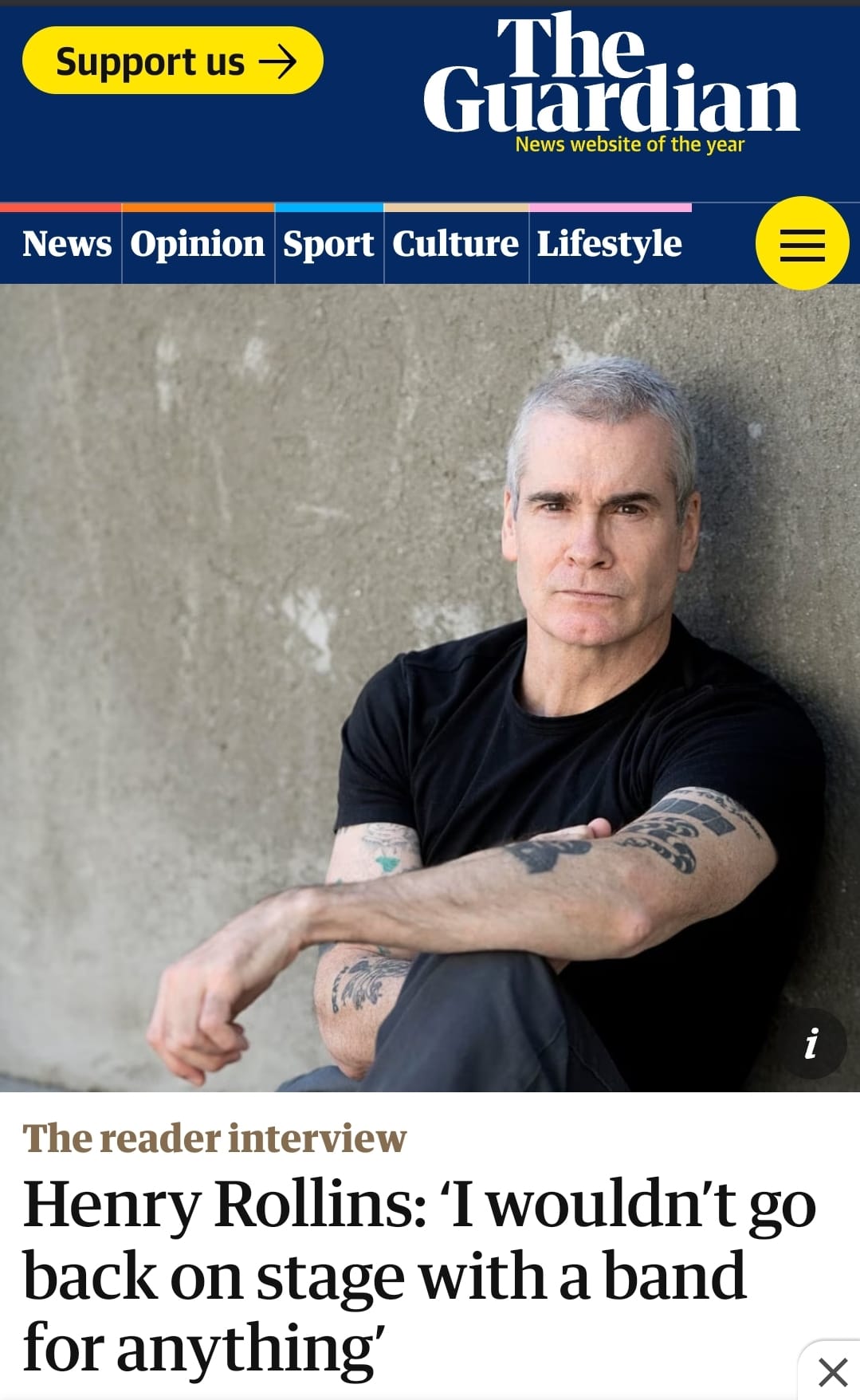Open the News section
The width and height of the screenshot is (860, 1400).
pos(67,244)
